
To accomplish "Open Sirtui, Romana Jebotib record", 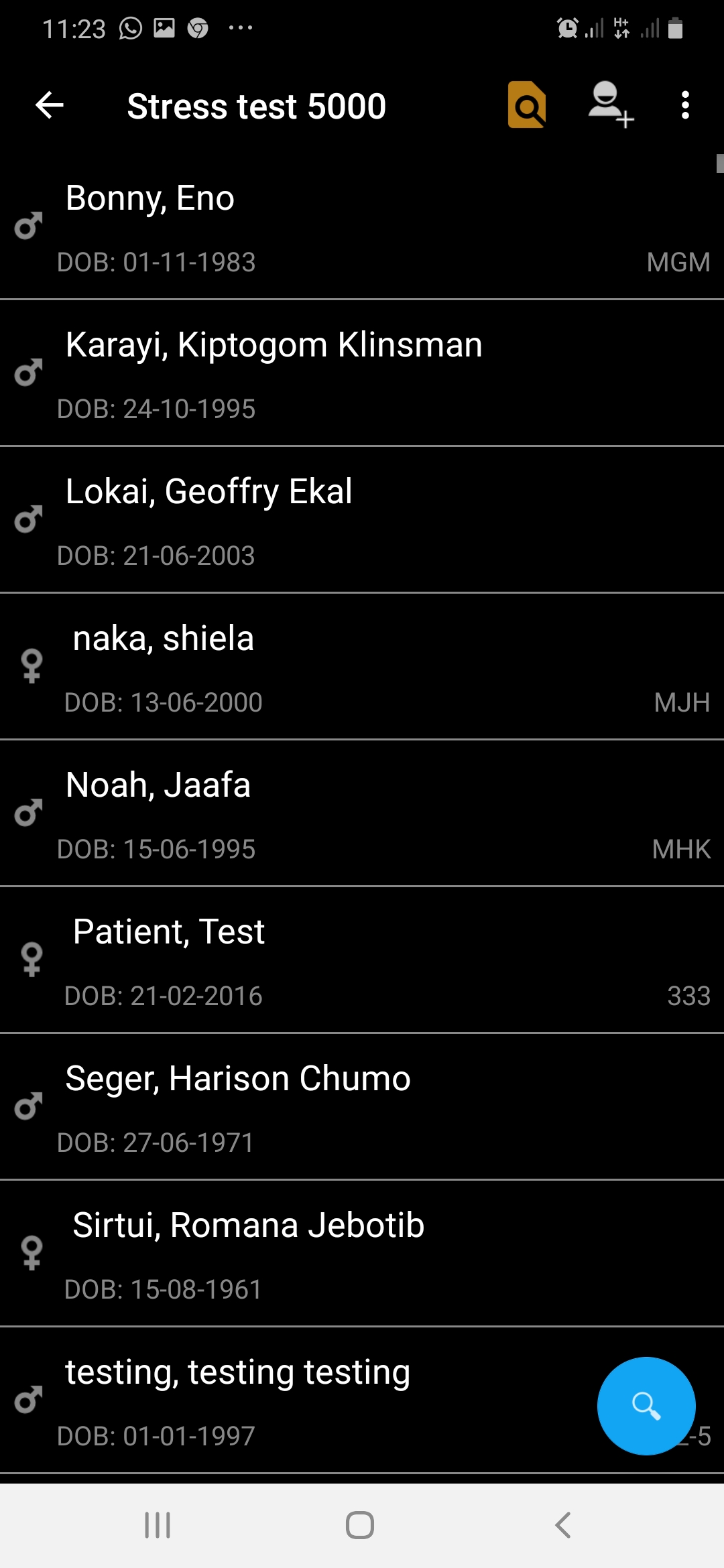I will (x=362, y=1254).
